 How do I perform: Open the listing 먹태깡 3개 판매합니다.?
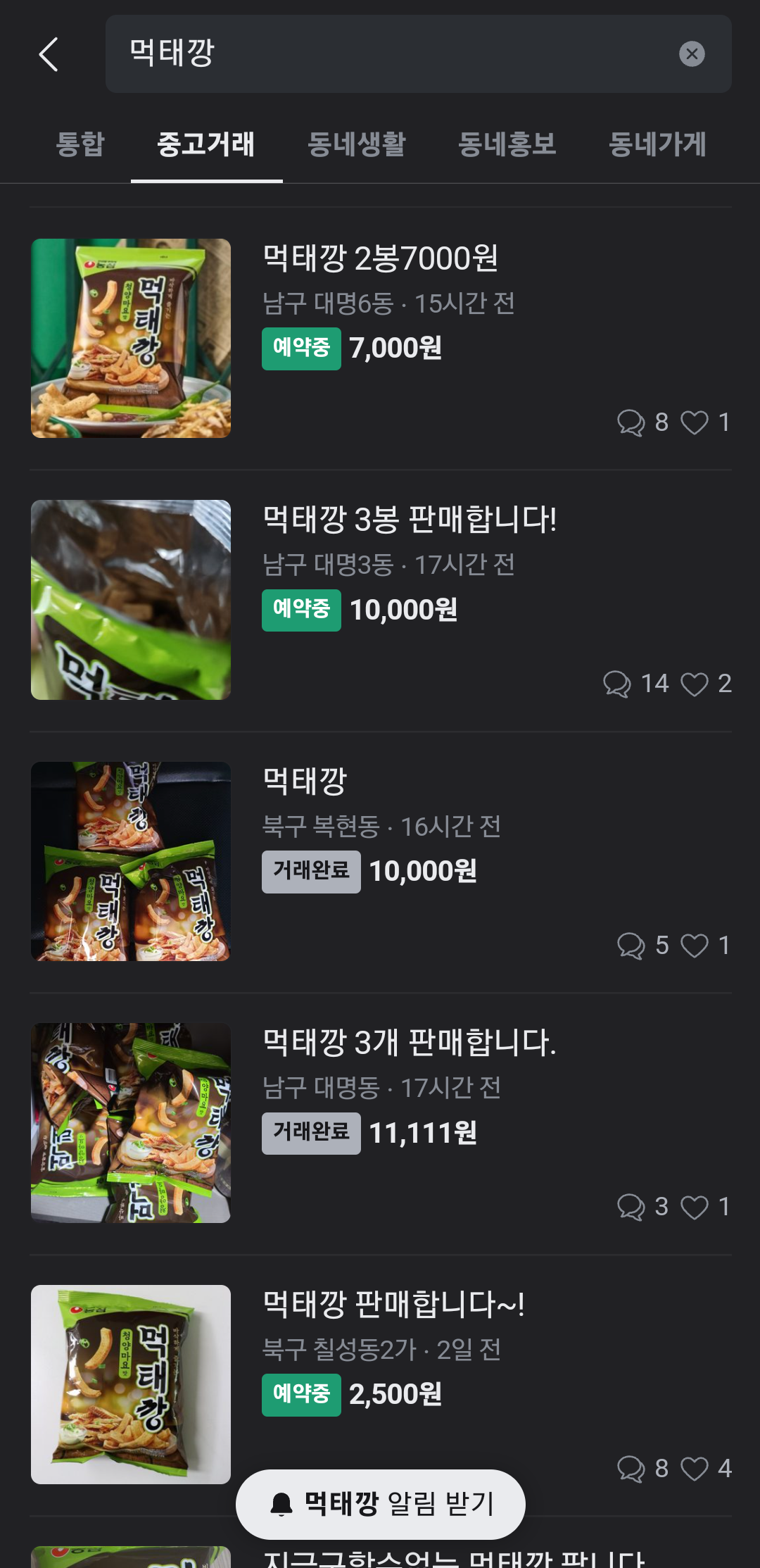410,1043
